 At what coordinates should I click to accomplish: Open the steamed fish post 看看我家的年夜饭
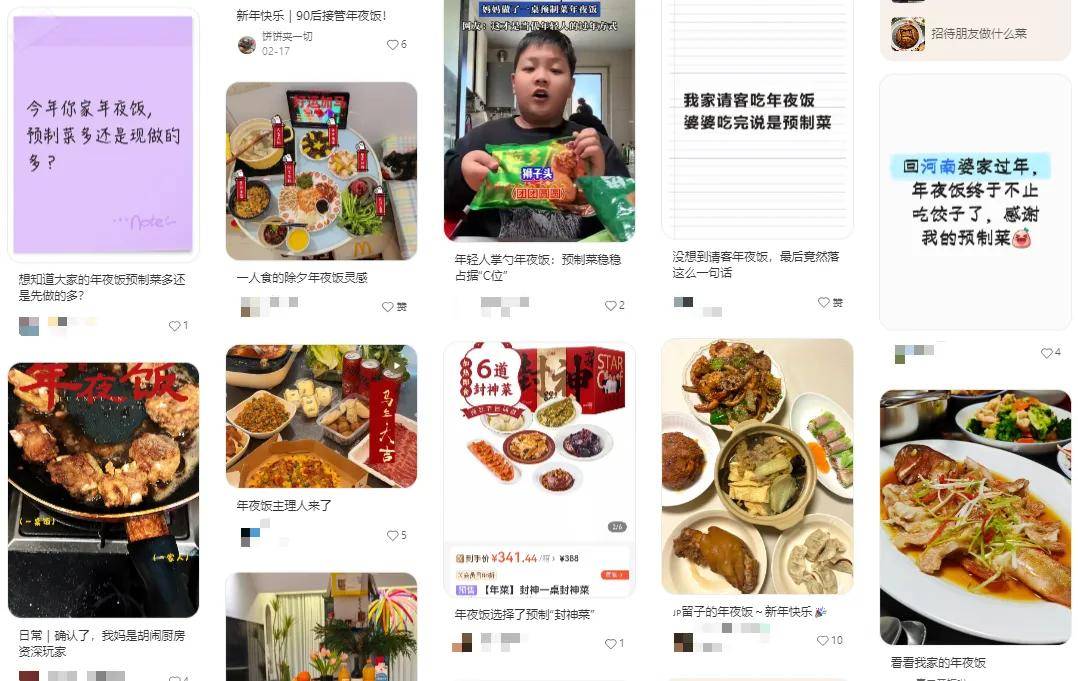pyautogui.click(x=975, y=516)
